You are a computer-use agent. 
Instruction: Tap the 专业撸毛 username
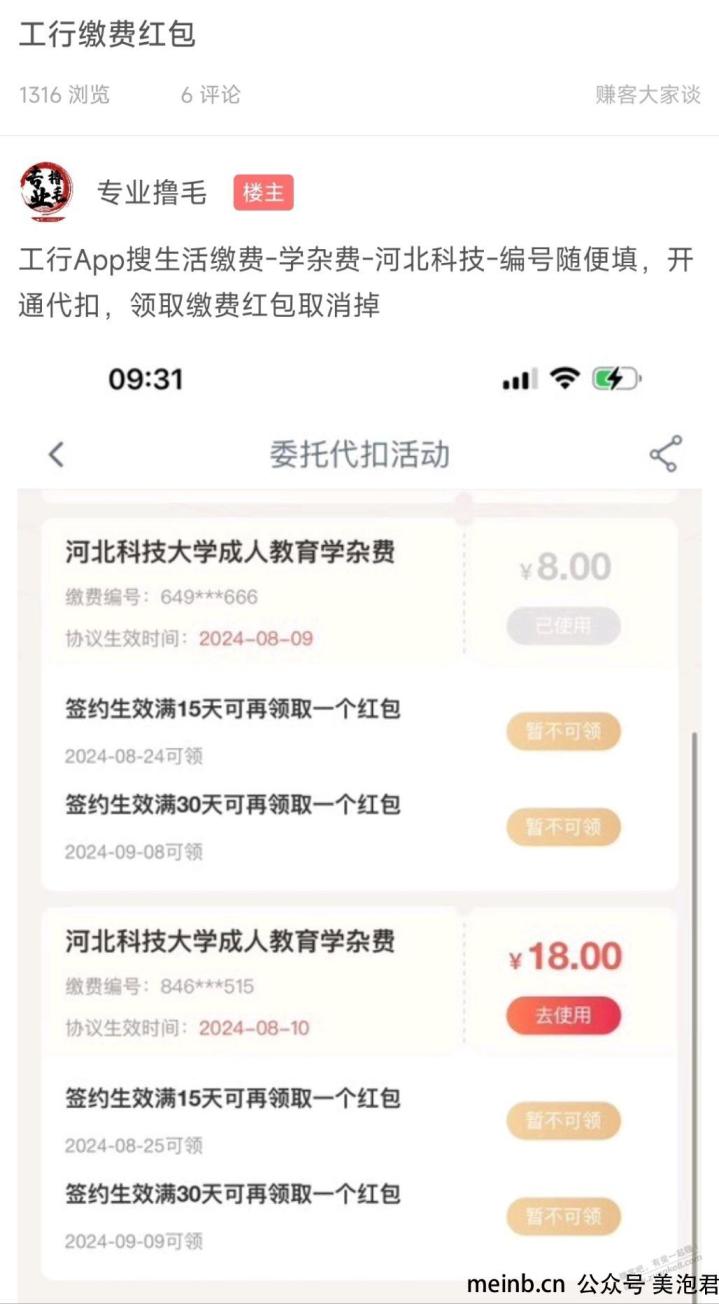point(152,193)
